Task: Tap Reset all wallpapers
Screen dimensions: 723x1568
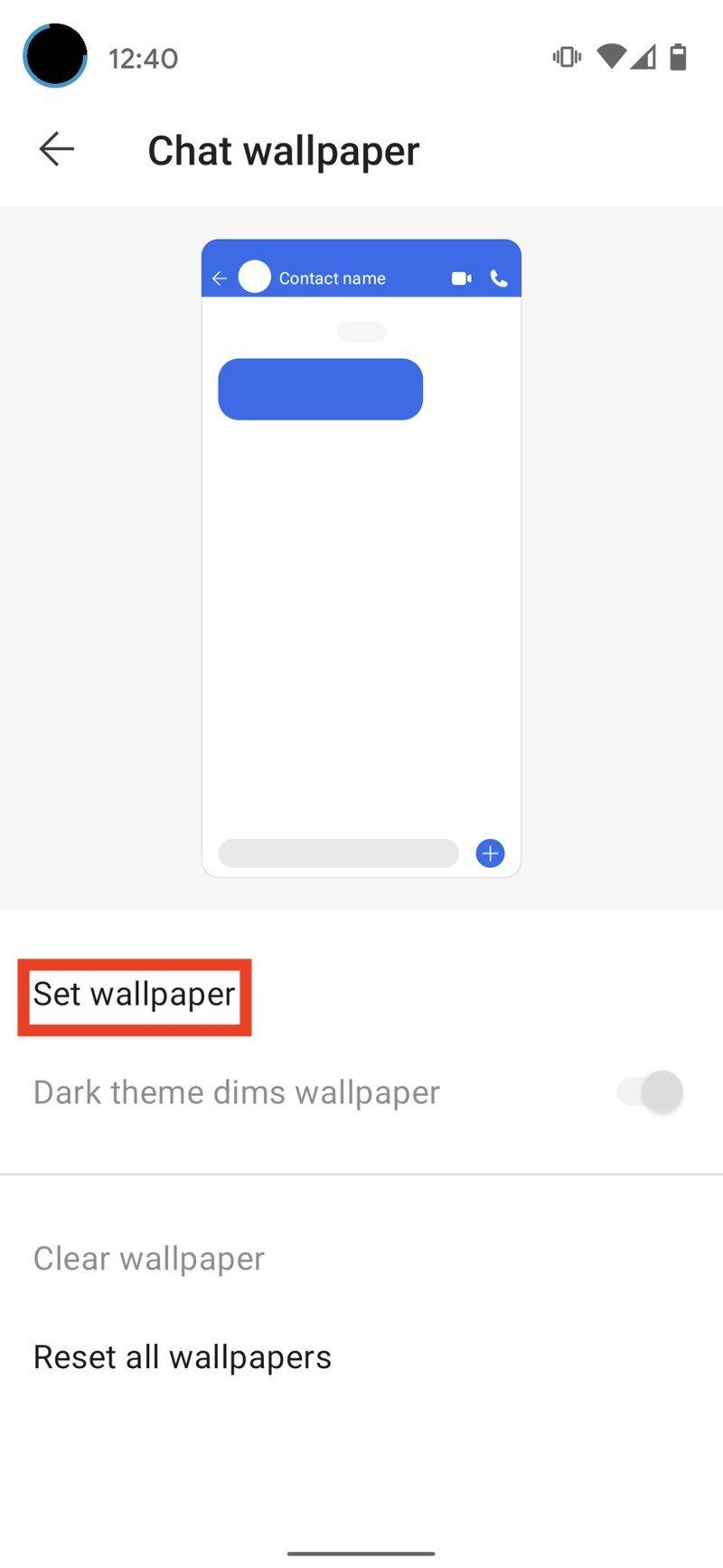Action: tap(182, 1356)
